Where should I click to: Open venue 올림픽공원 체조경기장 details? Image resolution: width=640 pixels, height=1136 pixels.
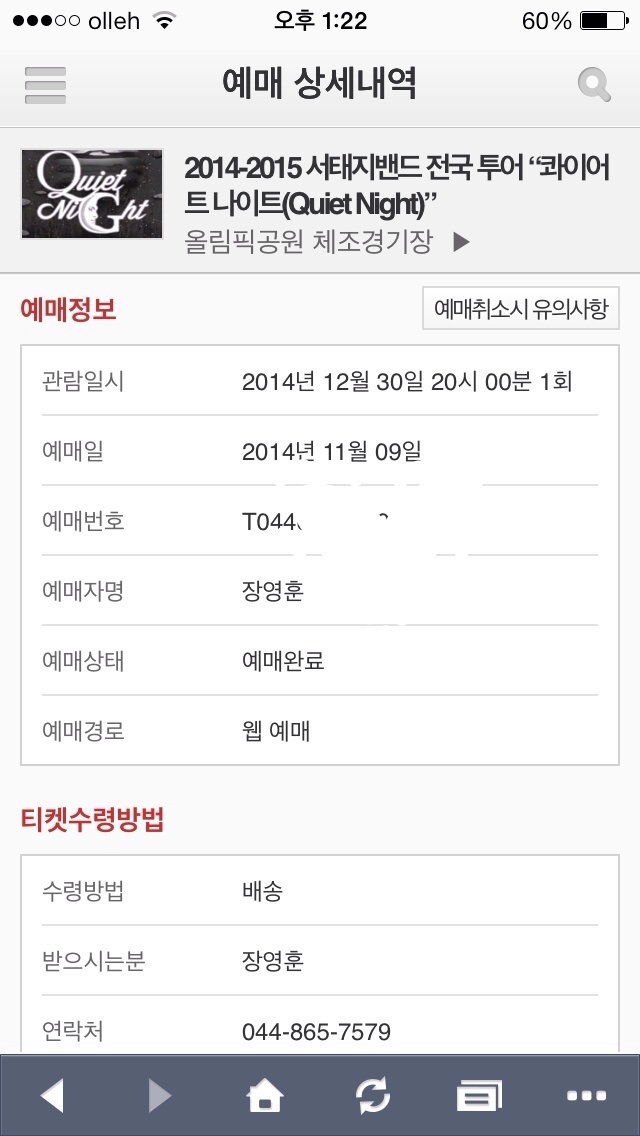tap(326, 241)
